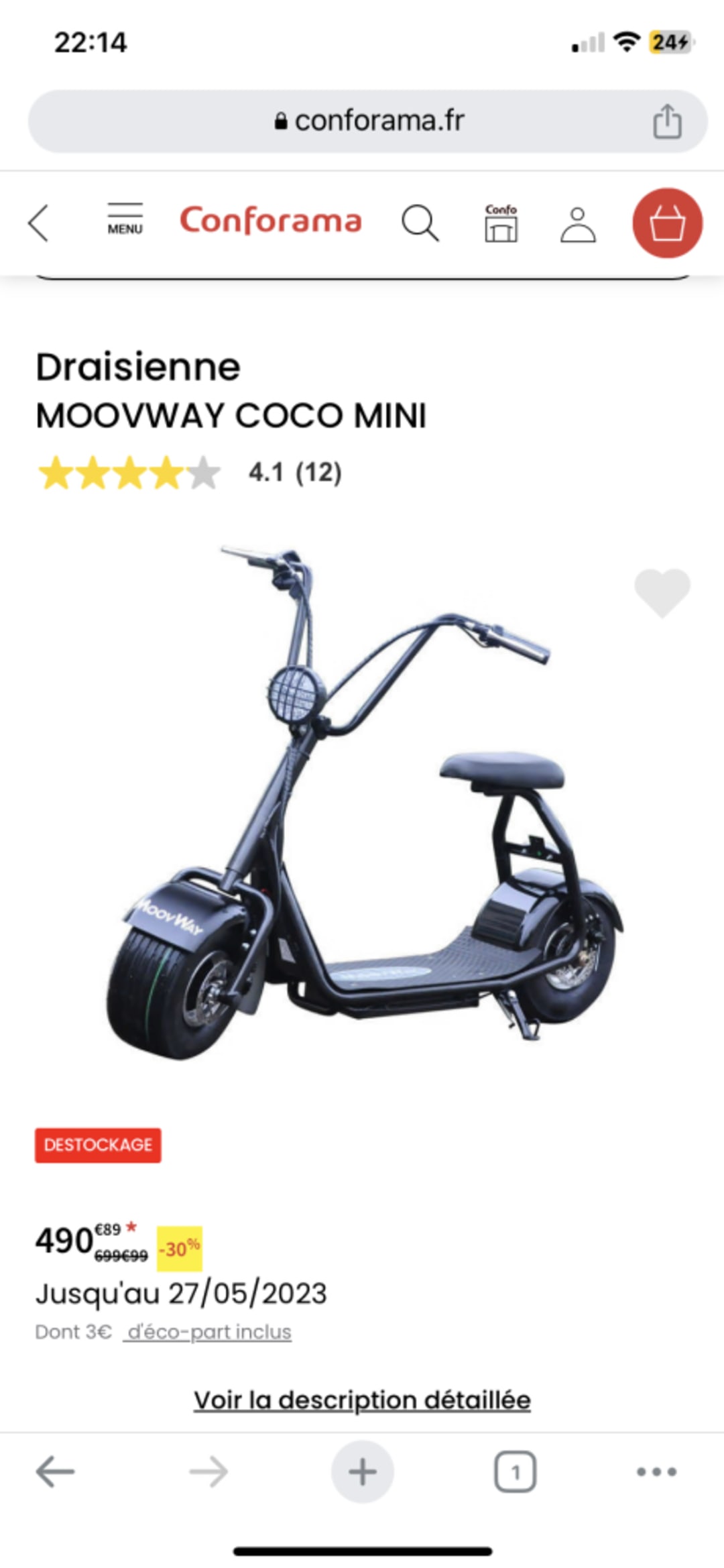
Task: Open the Conforama home logo link
Action: (x=271, y=221)
